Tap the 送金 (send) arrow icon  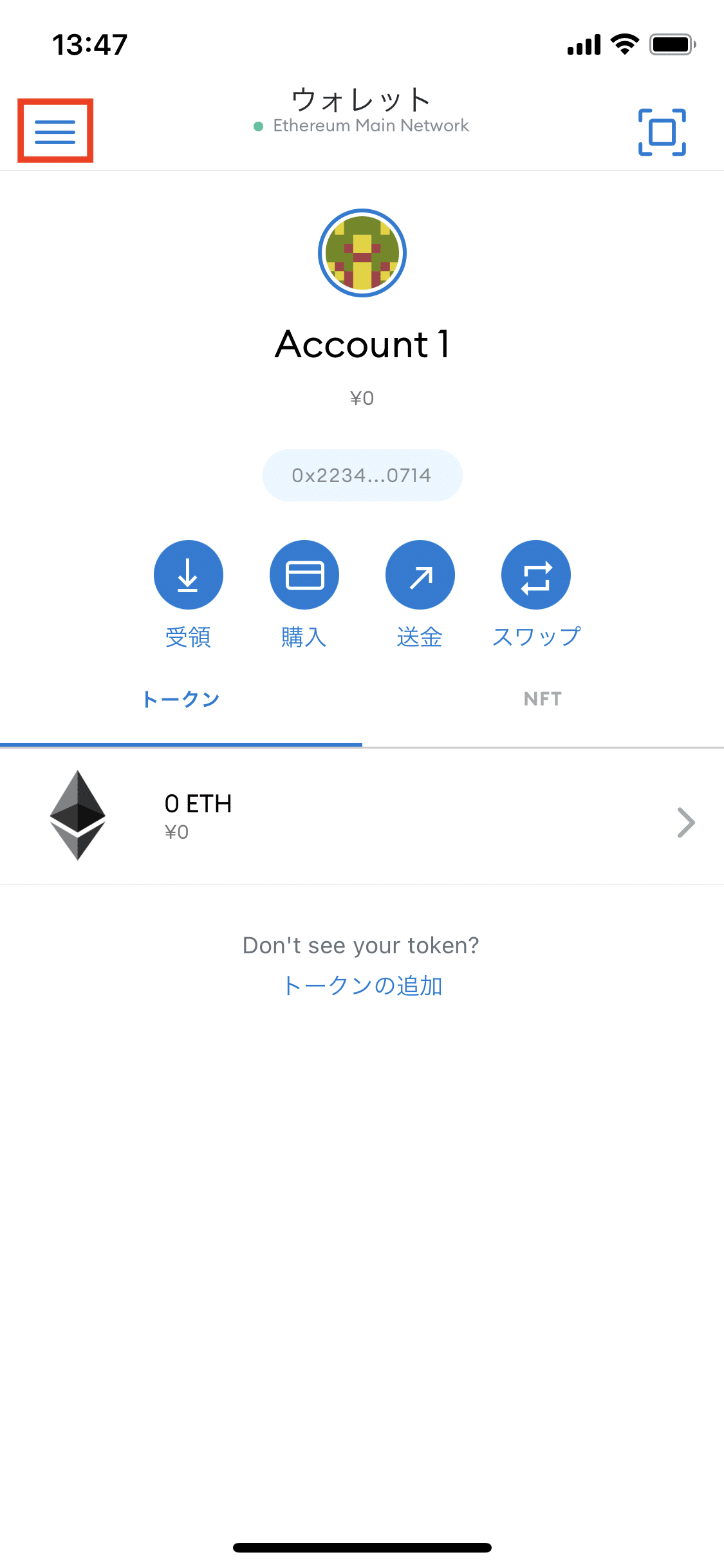point(420,574)
